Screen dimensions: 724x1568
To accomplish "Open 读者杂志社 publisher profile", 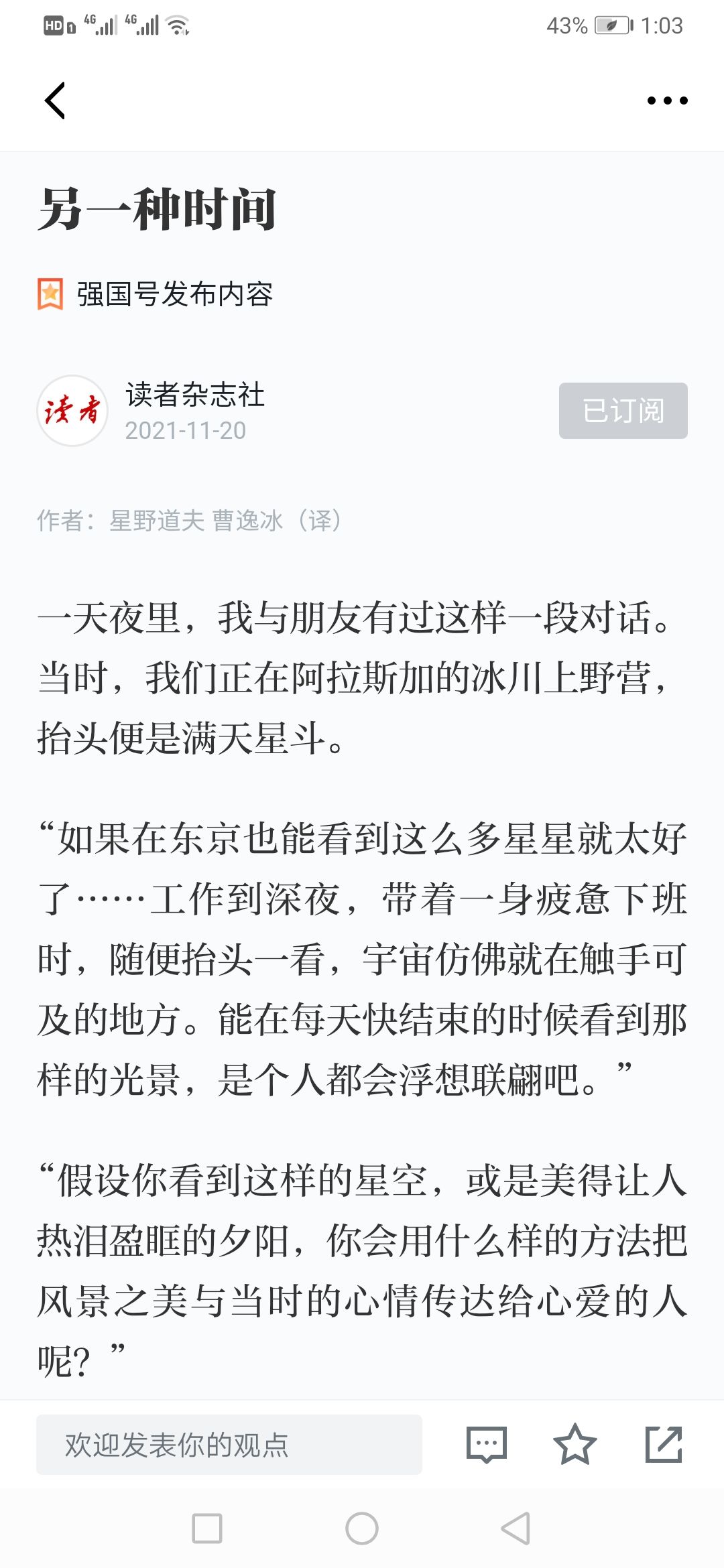I will [x=195, y=395].
